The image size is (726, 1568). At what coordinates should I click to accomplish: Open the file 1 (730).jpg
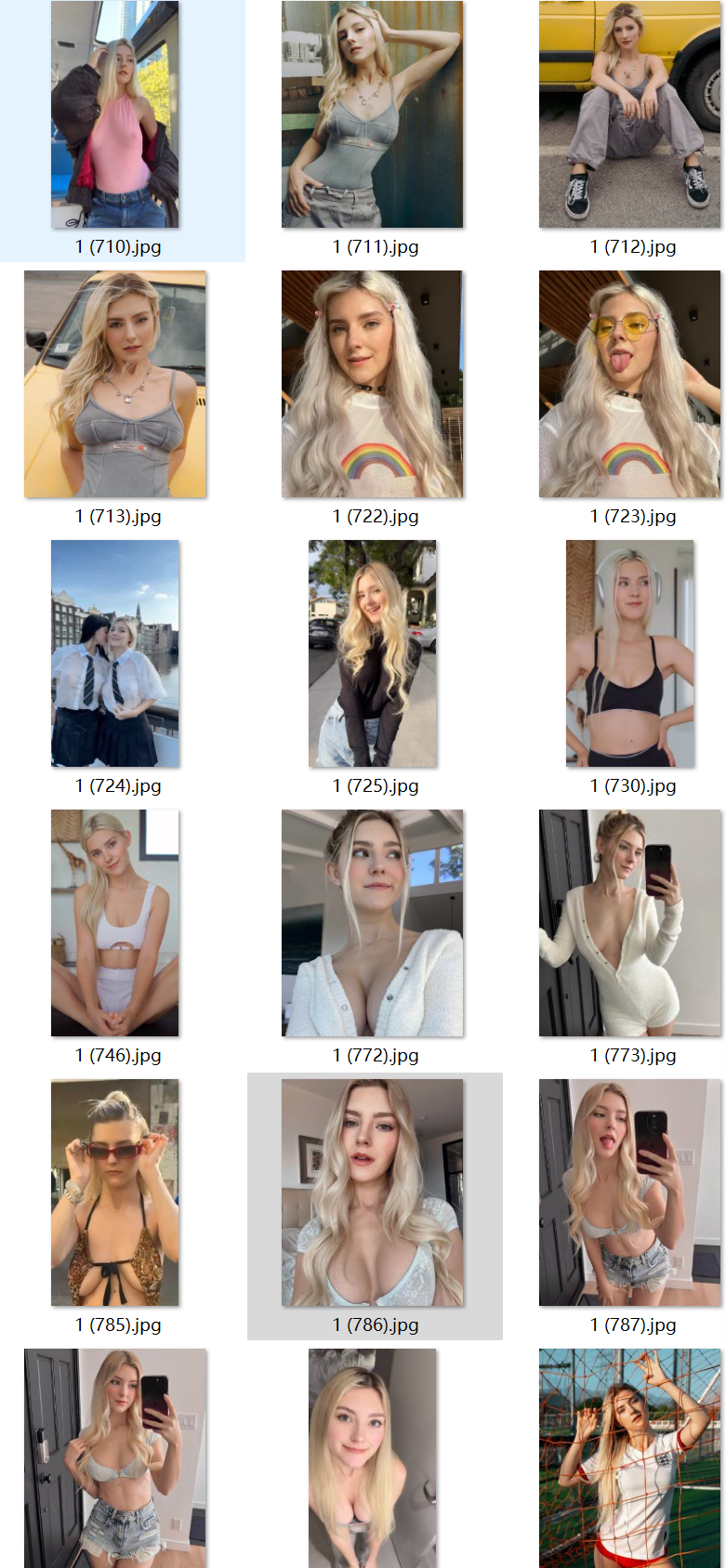click(x=629, y=653)
